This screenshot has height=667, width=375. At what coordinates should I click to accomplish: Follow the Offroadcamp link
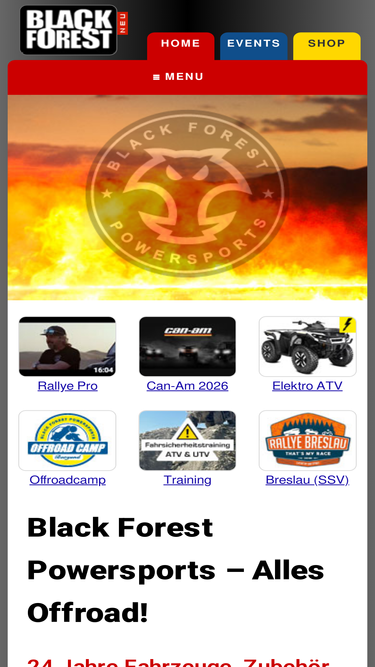pos(68,480)
